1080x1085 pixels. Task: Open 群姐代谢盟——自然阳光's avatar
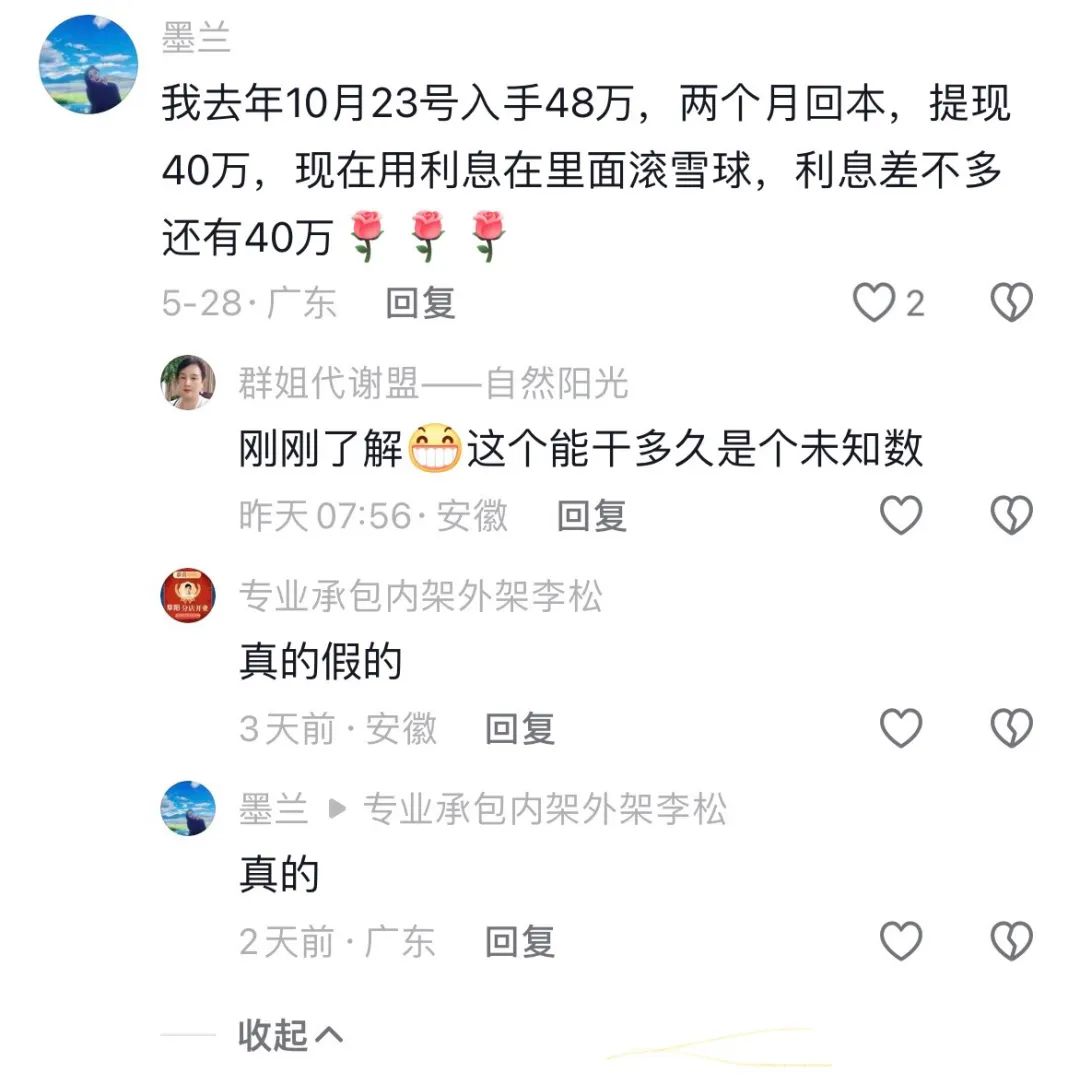[x=188, y=383]
